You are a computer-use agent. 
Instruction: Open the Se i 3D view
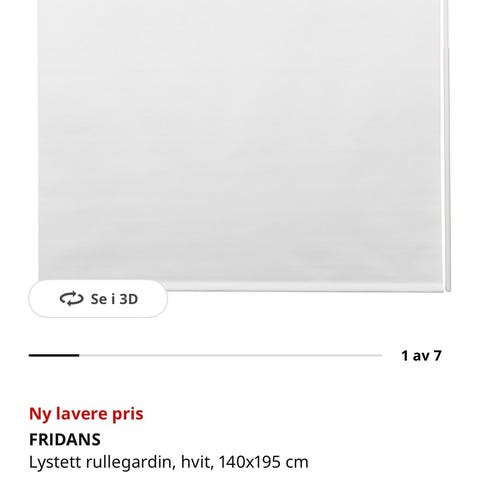(98, 299)
